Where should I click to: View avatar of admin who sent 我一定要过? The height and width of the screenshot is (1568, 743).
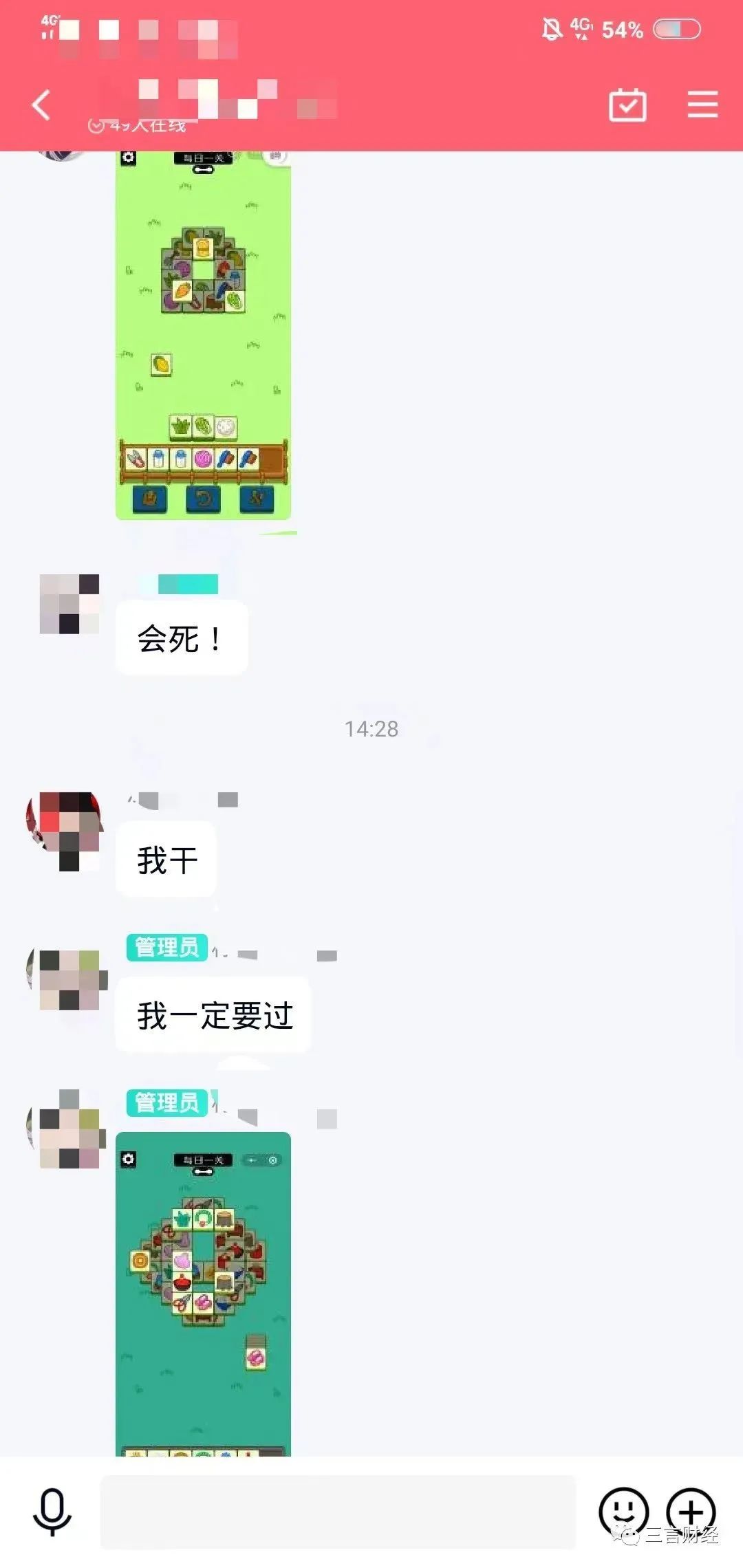pos(67,980)
